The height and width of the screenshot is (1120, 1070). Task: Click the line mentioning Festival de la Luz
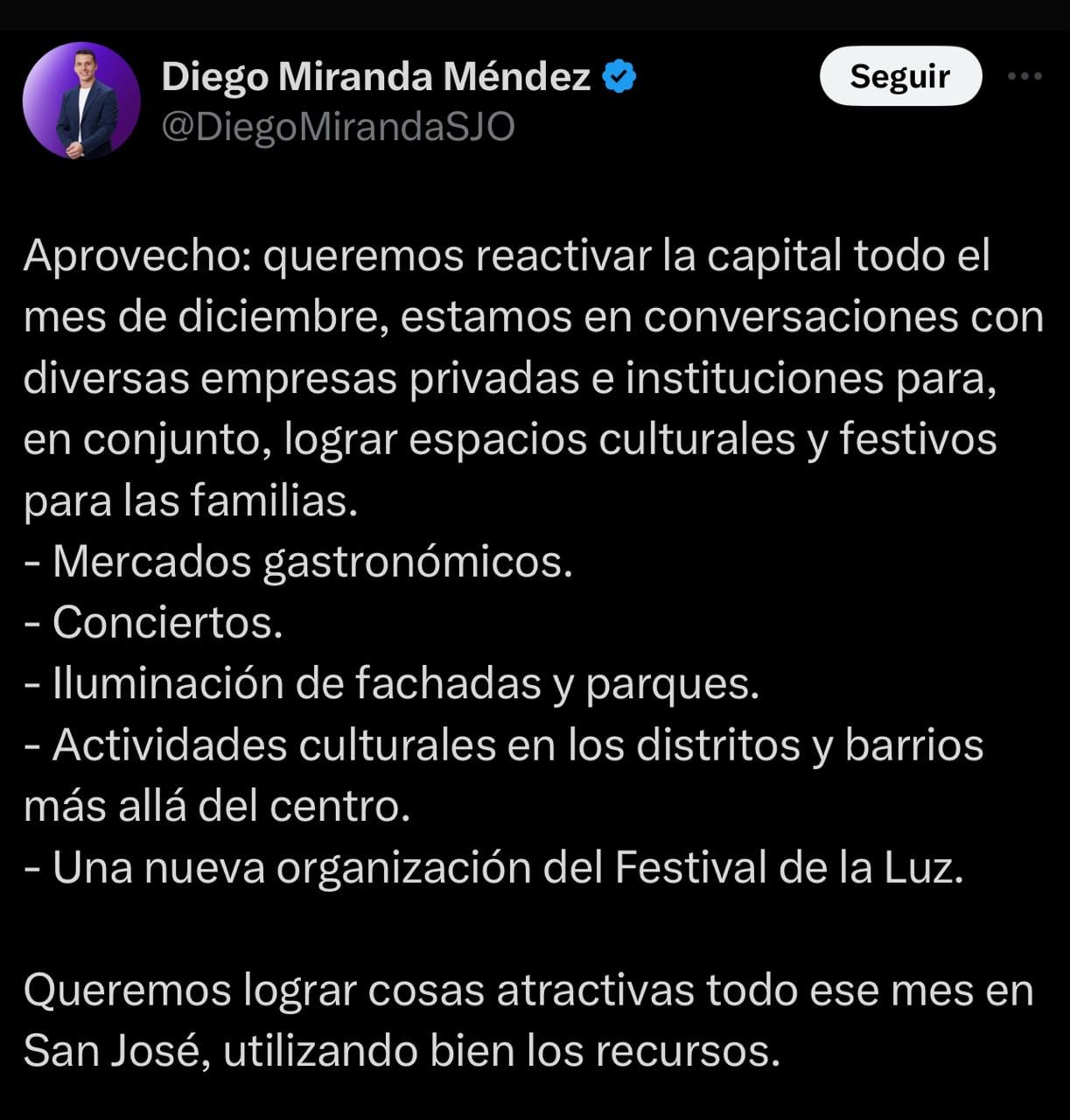click(494, 867)
